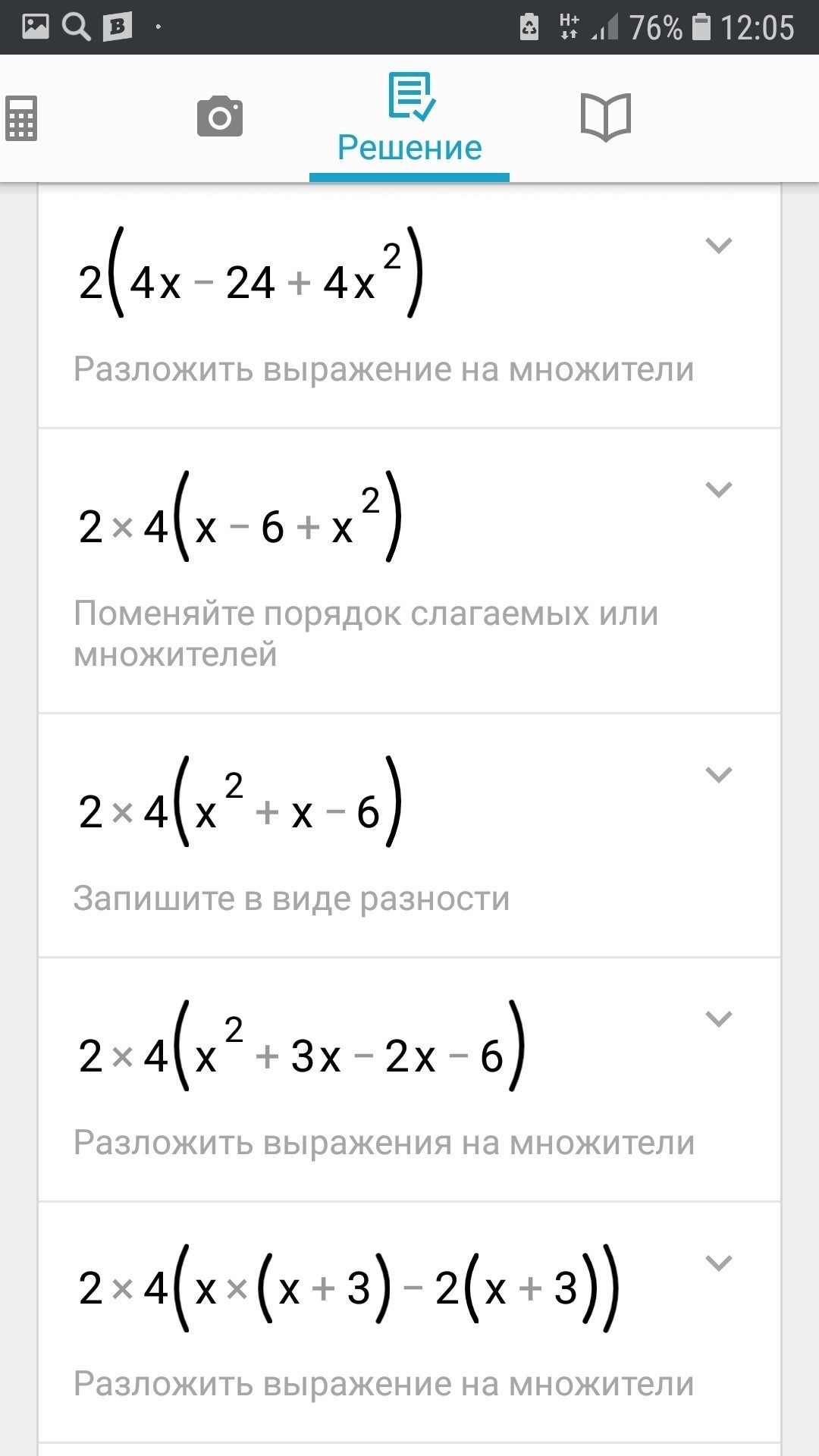This screenshot has width=819, height=1456.
Task: Open the calculator tab
Action: tap(21, 118)
